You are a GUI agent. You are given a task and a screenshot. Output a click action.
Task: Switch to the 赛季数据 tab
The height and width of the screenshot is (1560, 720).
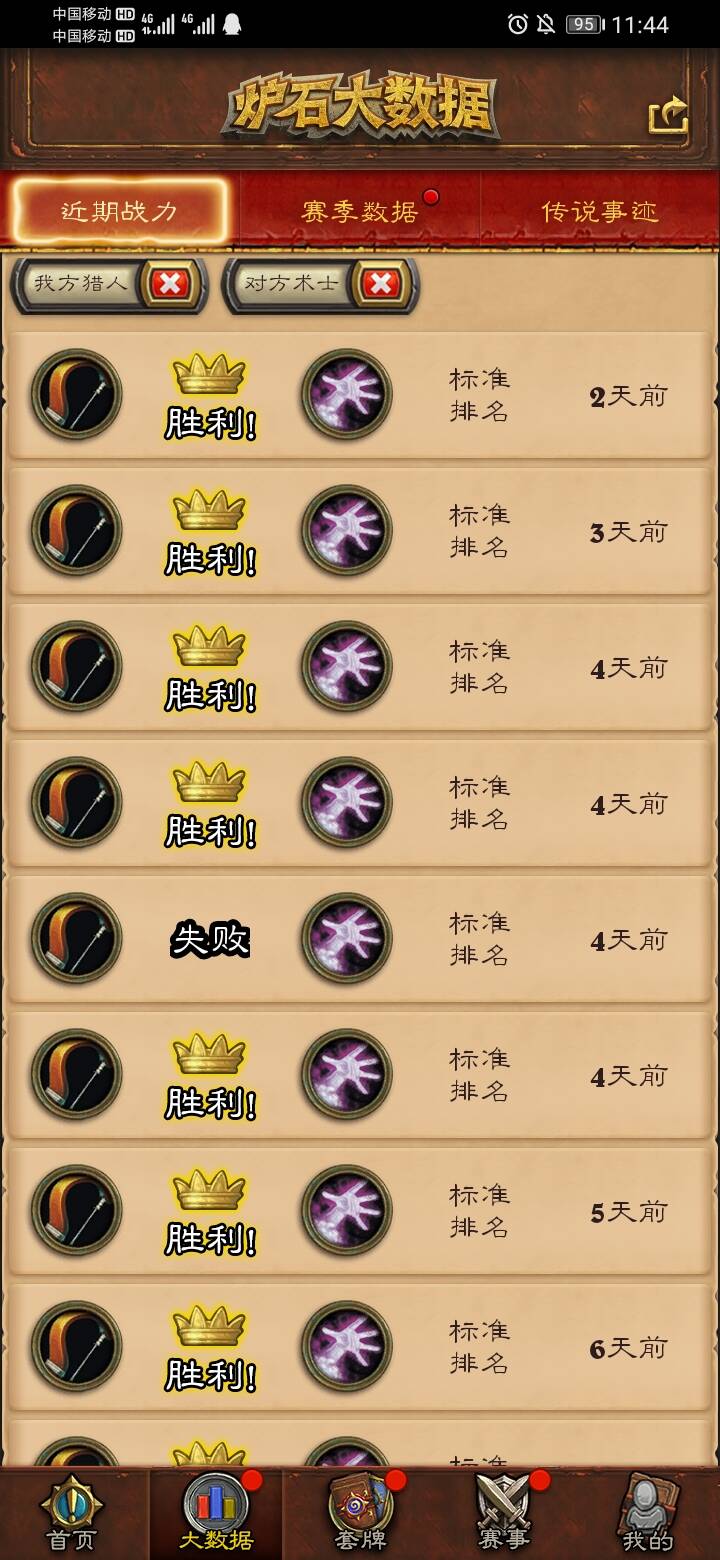pyautogui.click(x=360, y=211)
